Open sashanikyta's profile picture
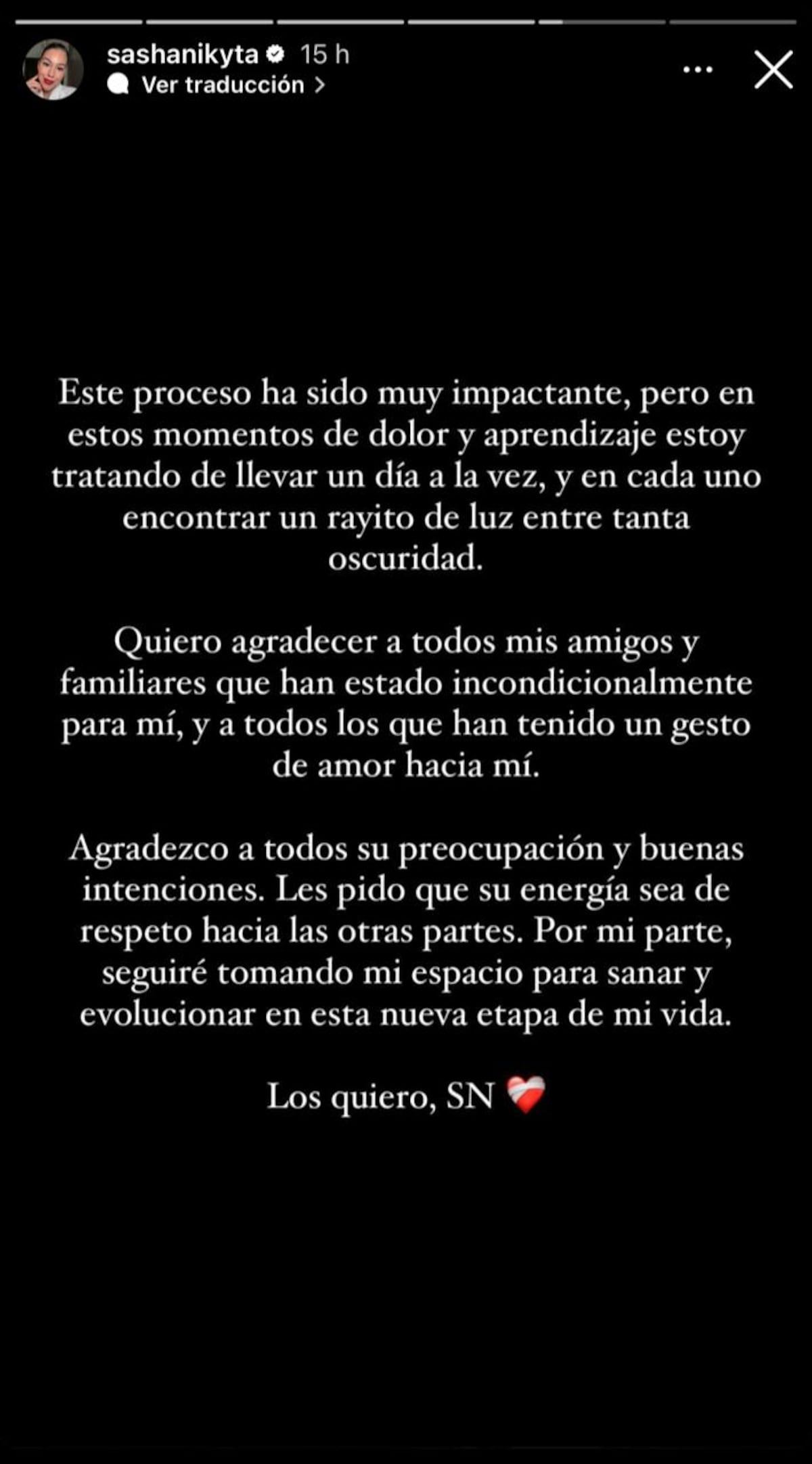The height and width of the screenshot is (1464, 812). [53, 69]
